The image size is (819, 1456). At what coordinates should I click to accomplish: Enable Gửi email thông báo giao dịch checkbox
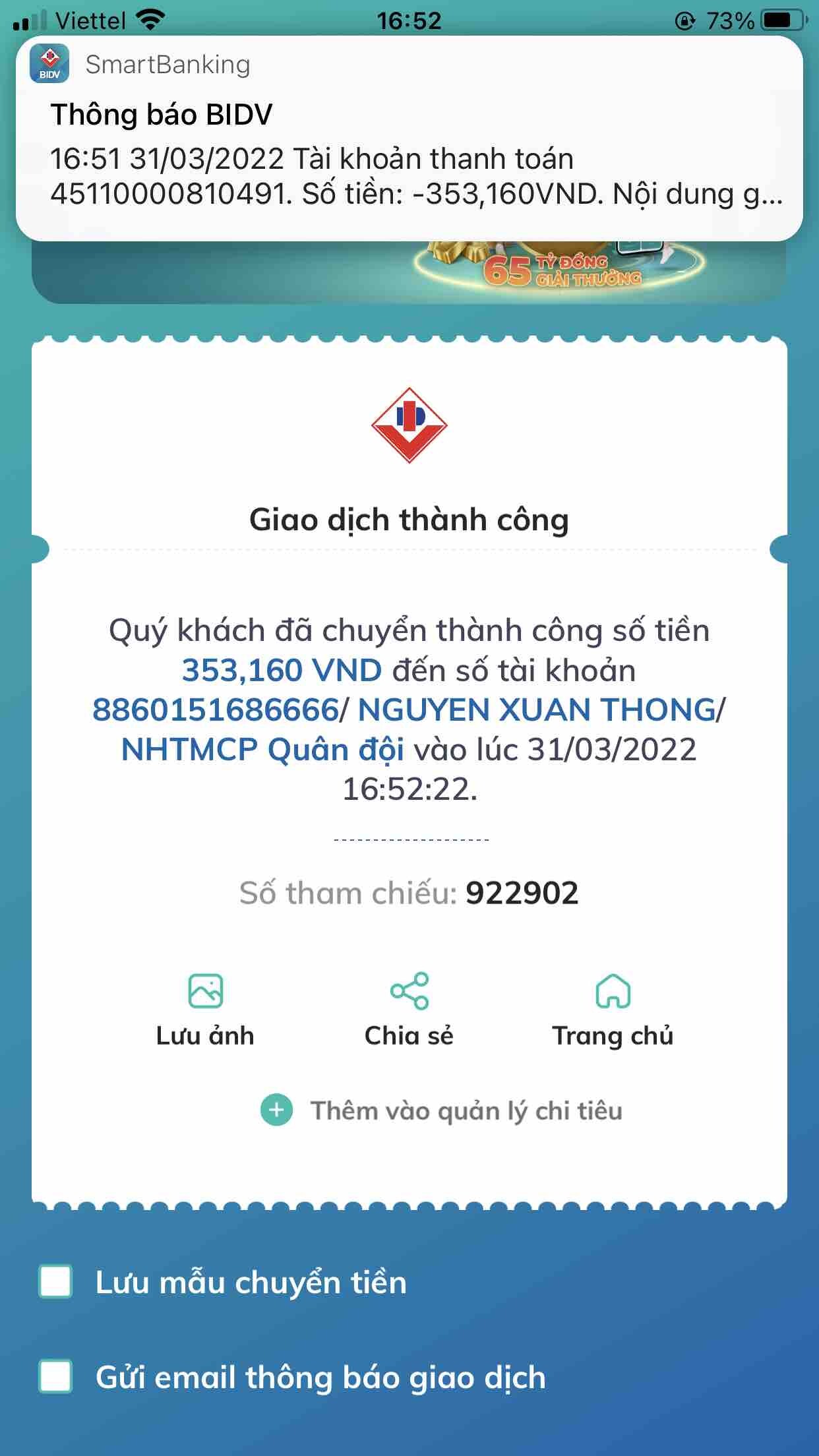pyautogui.click(x=56, y=1377)
